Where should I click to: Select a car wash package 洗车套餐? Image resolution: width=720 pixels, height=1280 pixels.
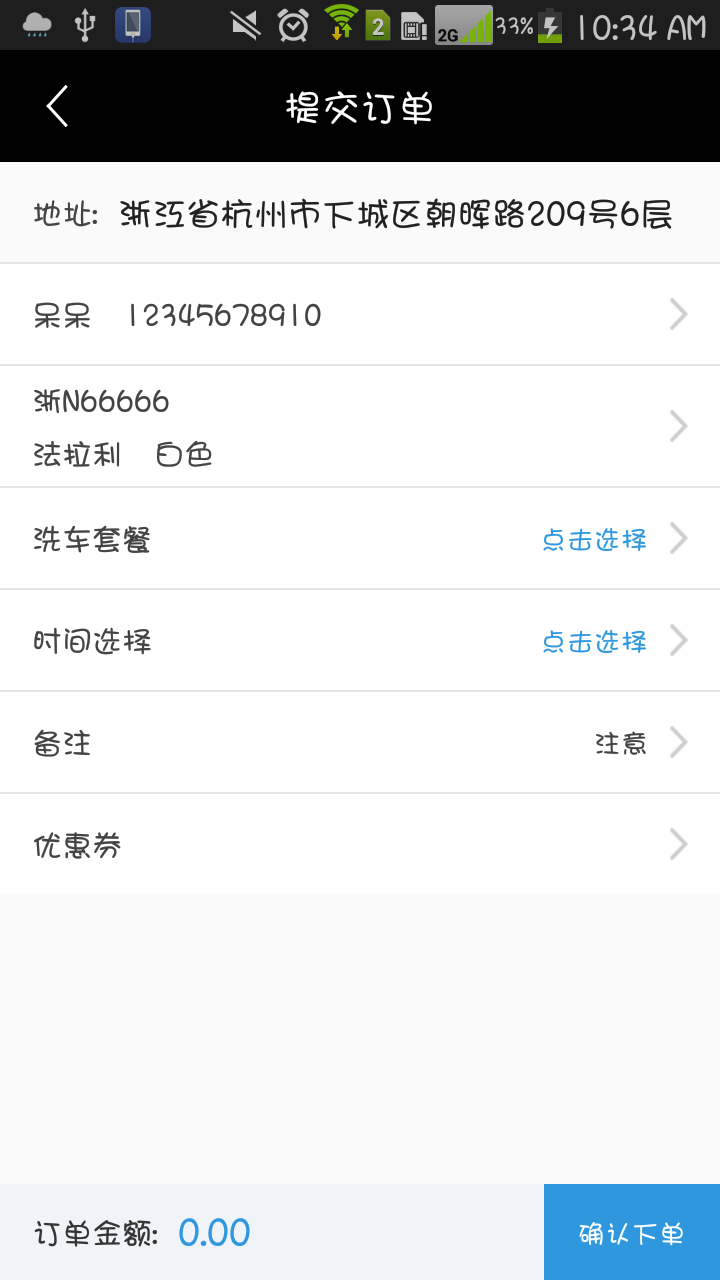[360, 540]
